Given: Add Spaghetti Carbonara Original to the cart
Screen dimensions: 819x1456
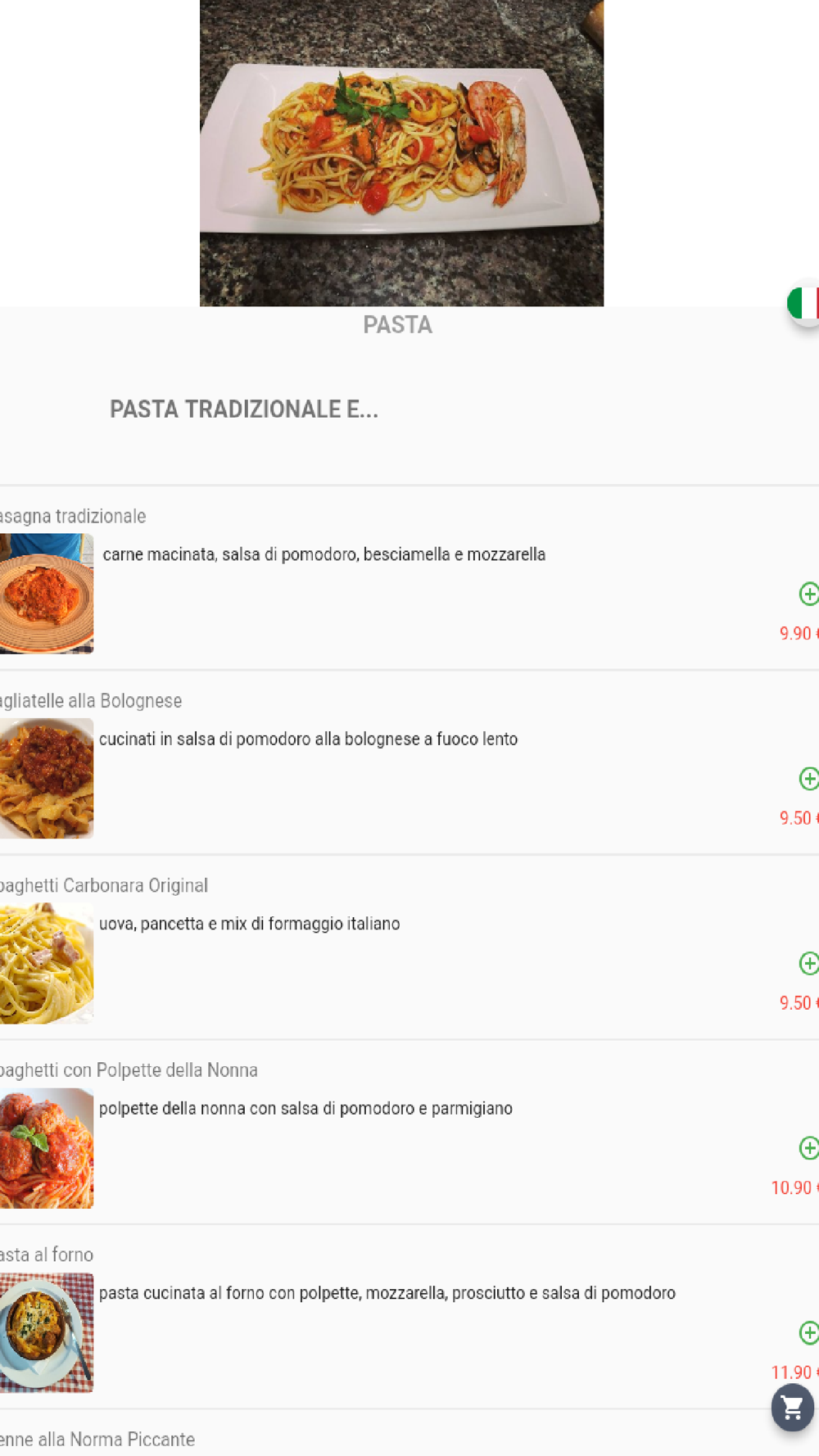Looking at the screenshot, I should click(x=808, y=963).
